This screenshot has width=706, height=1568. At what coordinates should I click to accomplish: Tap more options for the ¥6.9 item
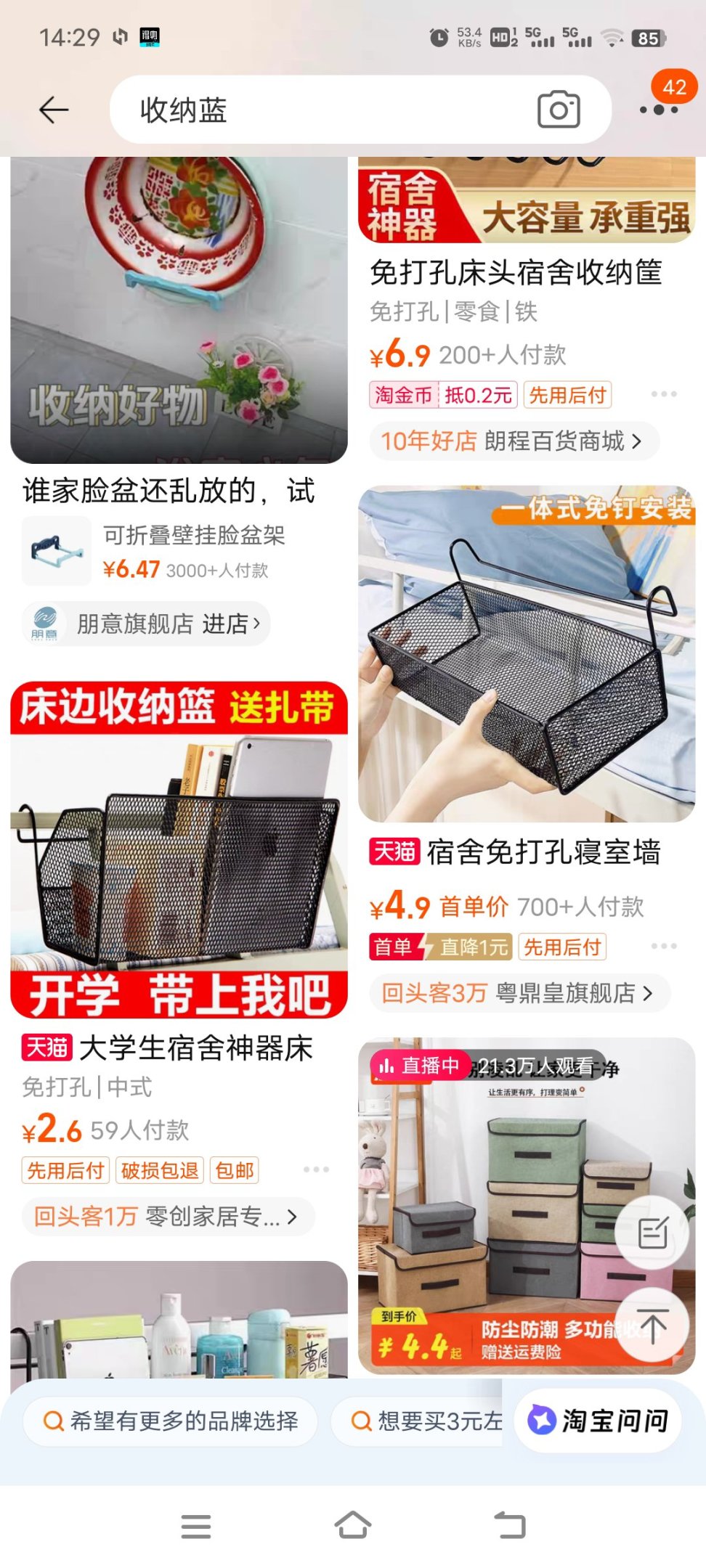(663, 394)
